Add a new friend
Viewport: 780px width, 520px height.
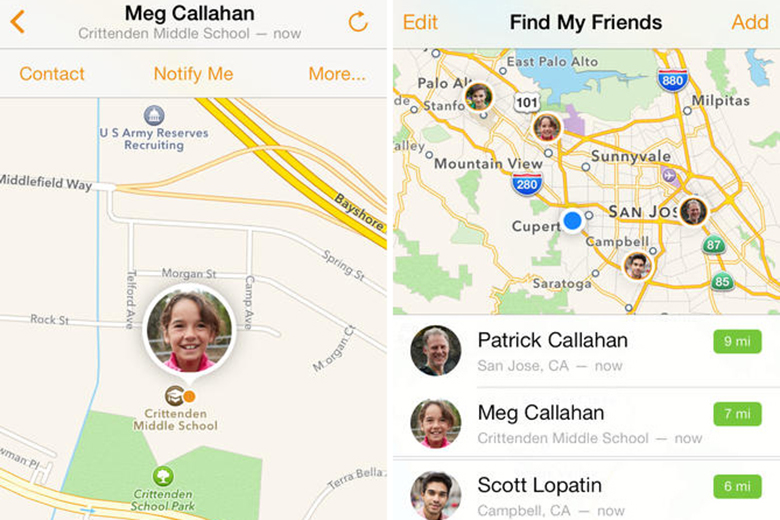tap(749, 22)
